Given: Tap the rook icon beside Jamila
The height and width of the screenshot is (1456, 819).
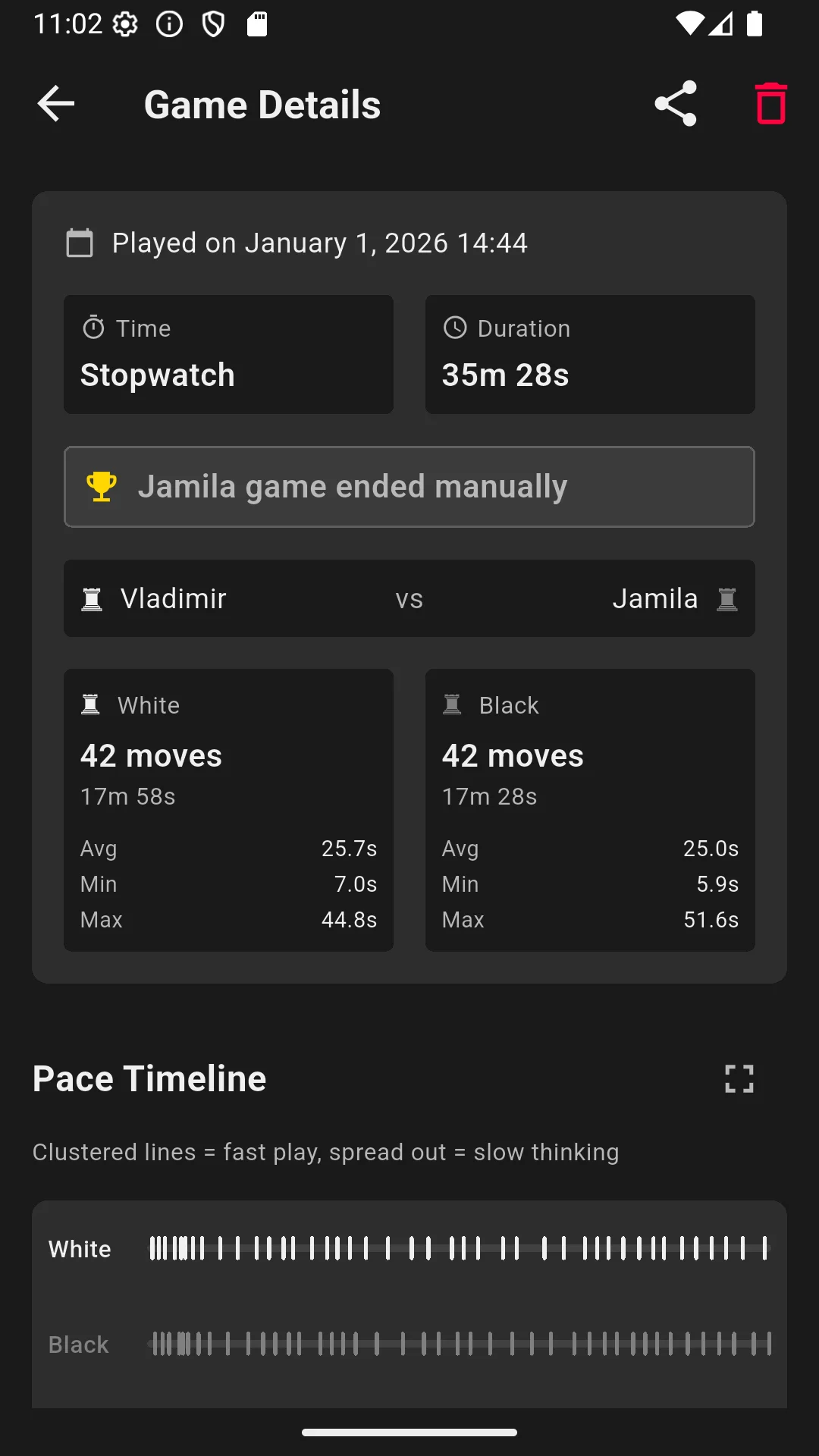Looking at the screenshot, I should (x=726, y=598).
